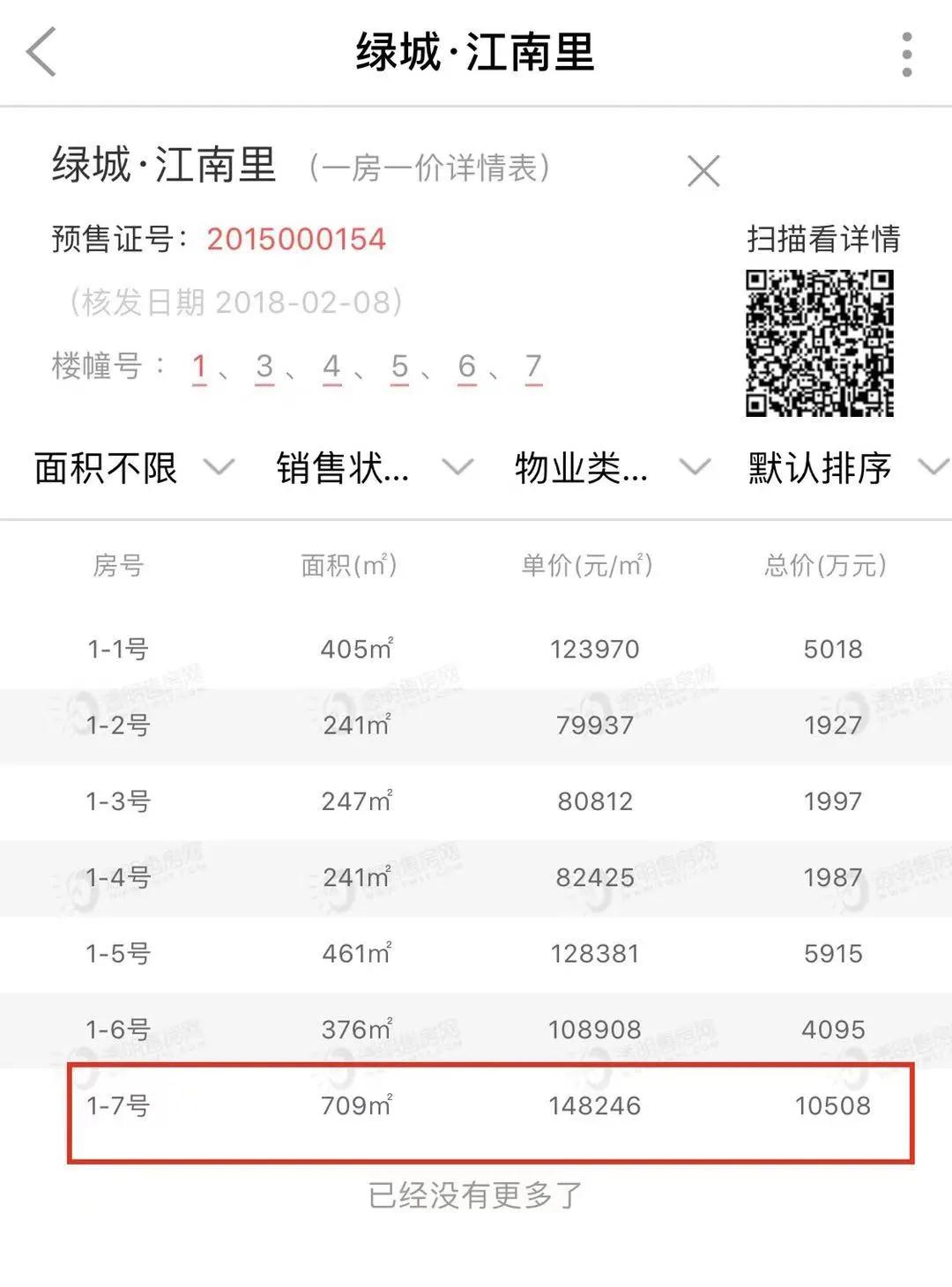Select the highlighted 1-7号 row
Image resolution: width=952 pixels, height=1287 pixels.
coord(476,1107)
